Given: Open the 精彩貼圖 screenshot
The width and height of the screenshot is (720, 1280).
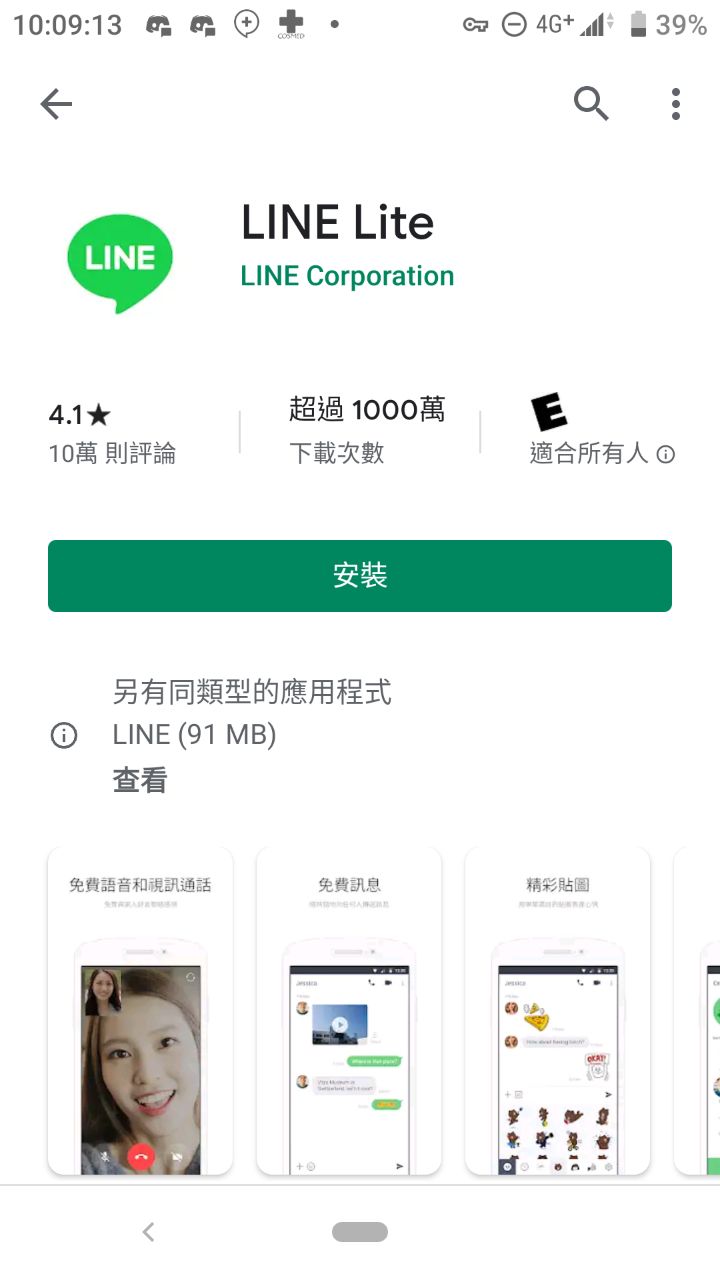Looking at the screenshot, I should click(x=557, y=1010).
